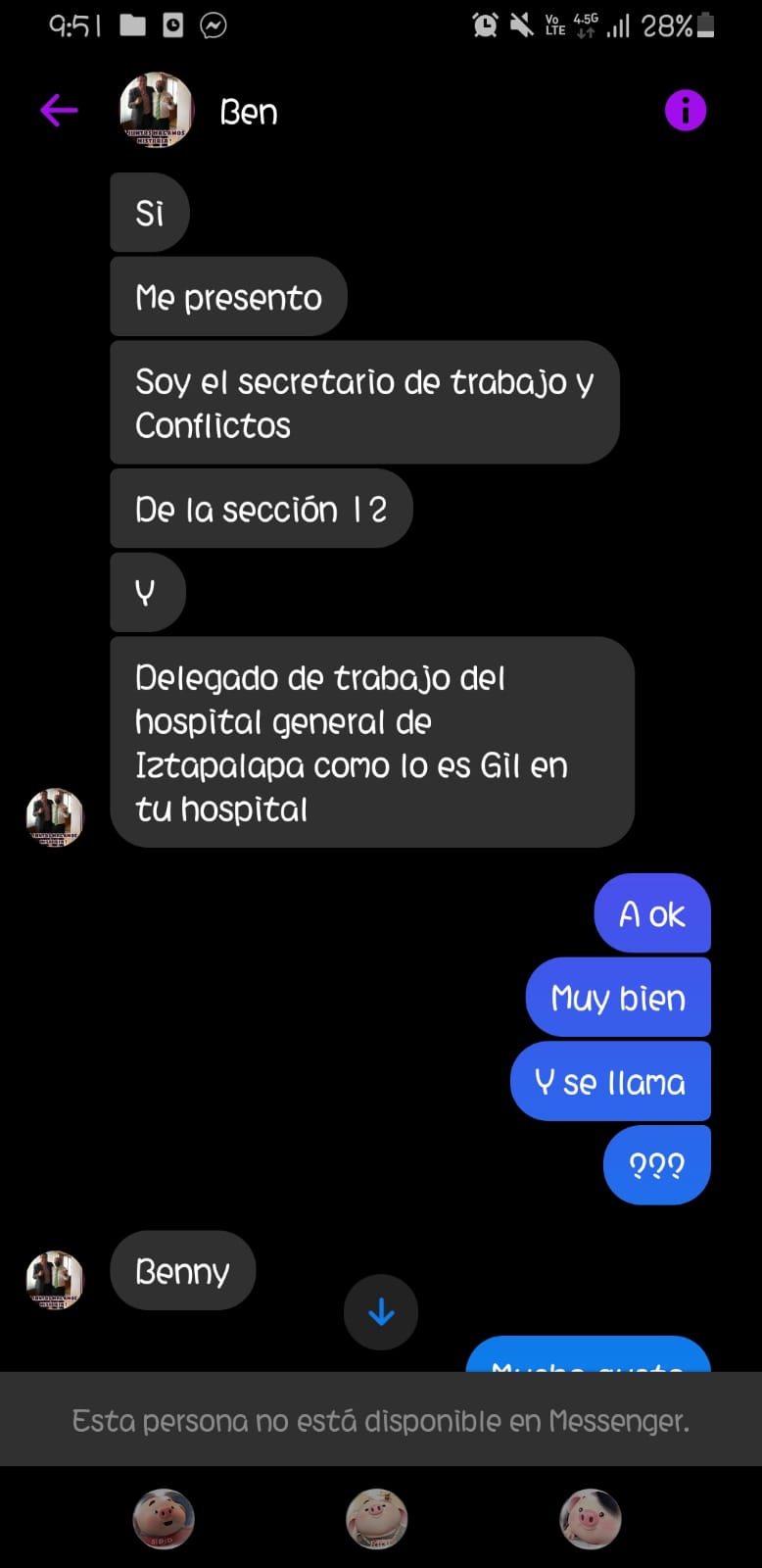762x1568 pixels.
Task: Go back with the purple arrow
Action: tap(59, 111)
